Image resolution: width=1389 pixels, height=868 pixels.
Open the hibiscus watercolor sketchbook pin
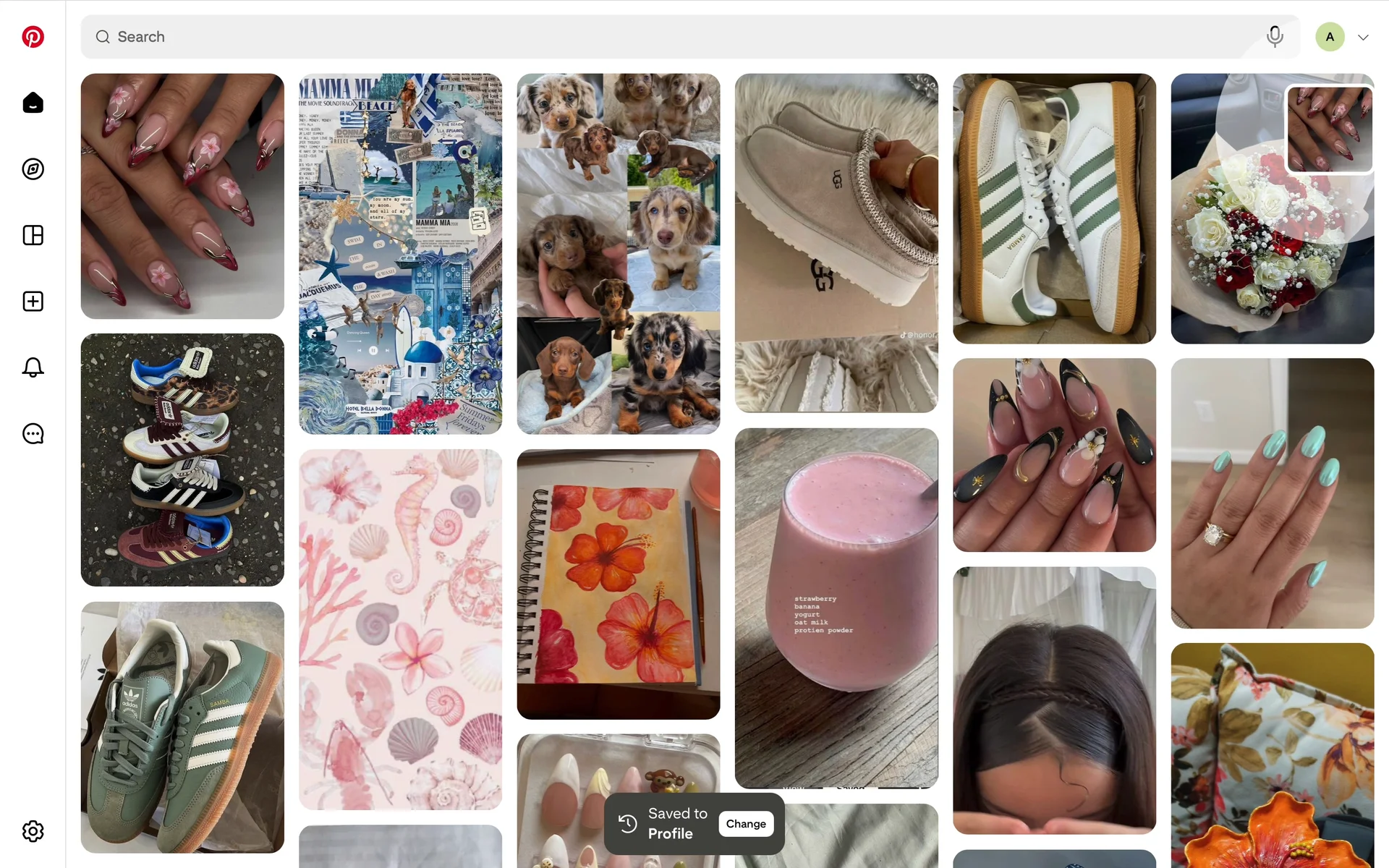[618, 584]
